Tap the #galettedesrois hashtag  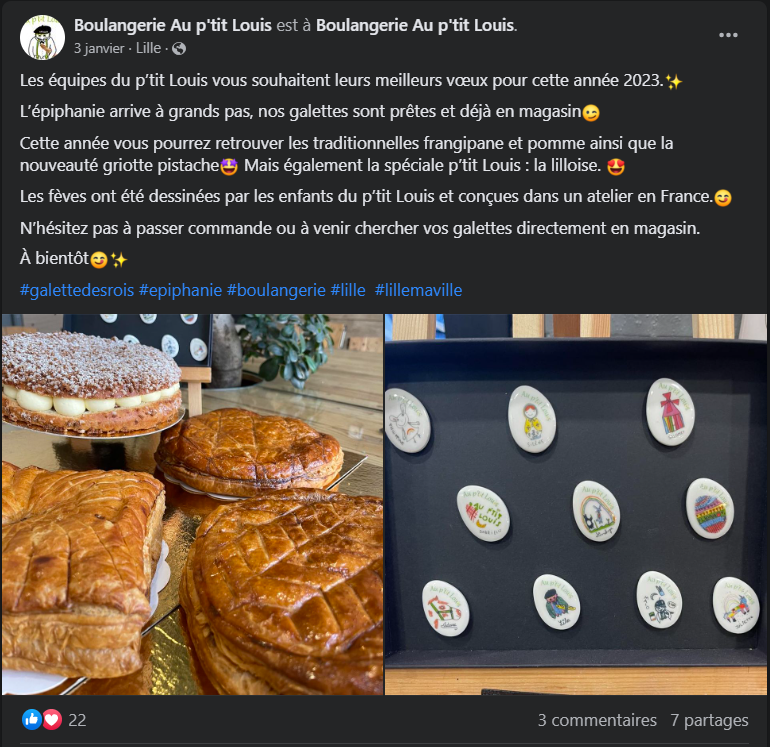[x=76, y=290]
